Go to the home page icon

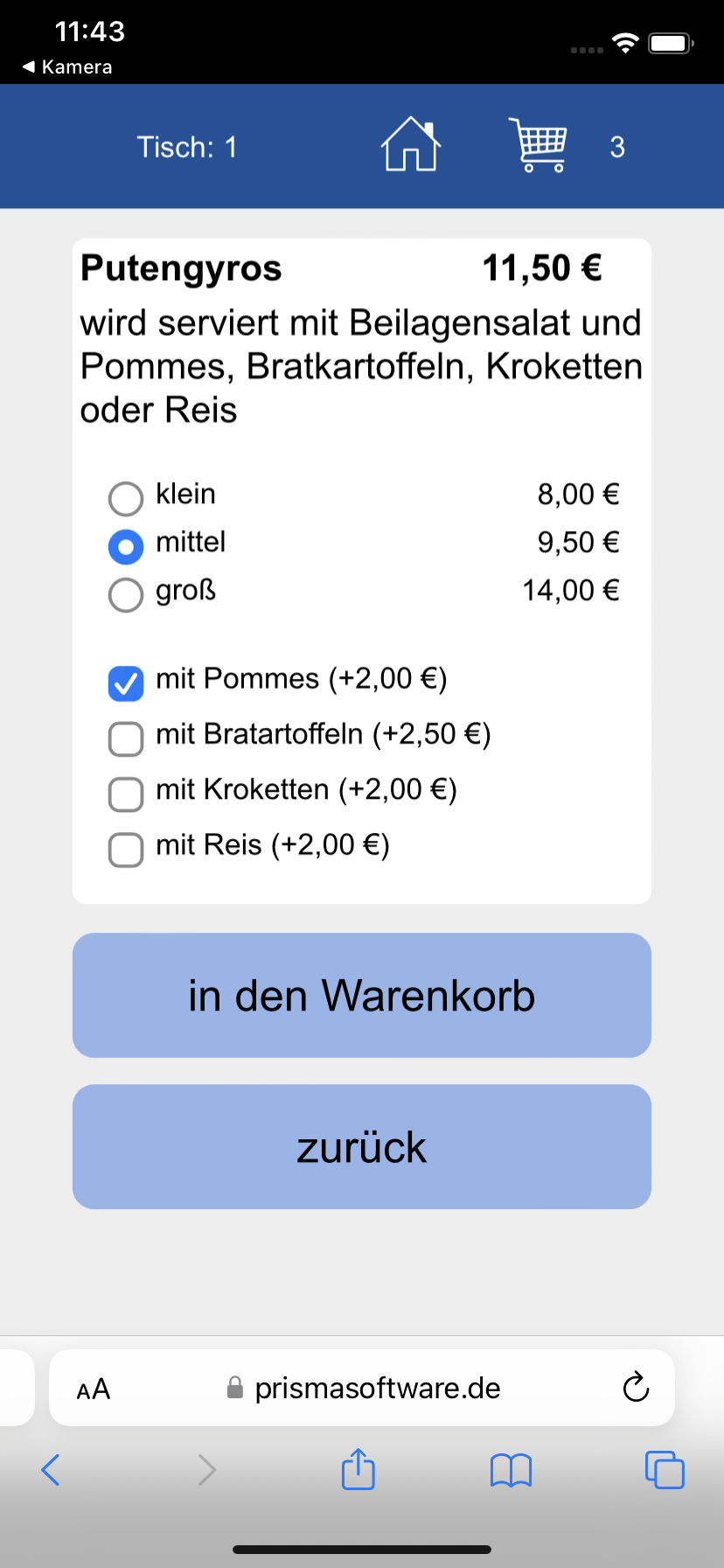(410, 145)
